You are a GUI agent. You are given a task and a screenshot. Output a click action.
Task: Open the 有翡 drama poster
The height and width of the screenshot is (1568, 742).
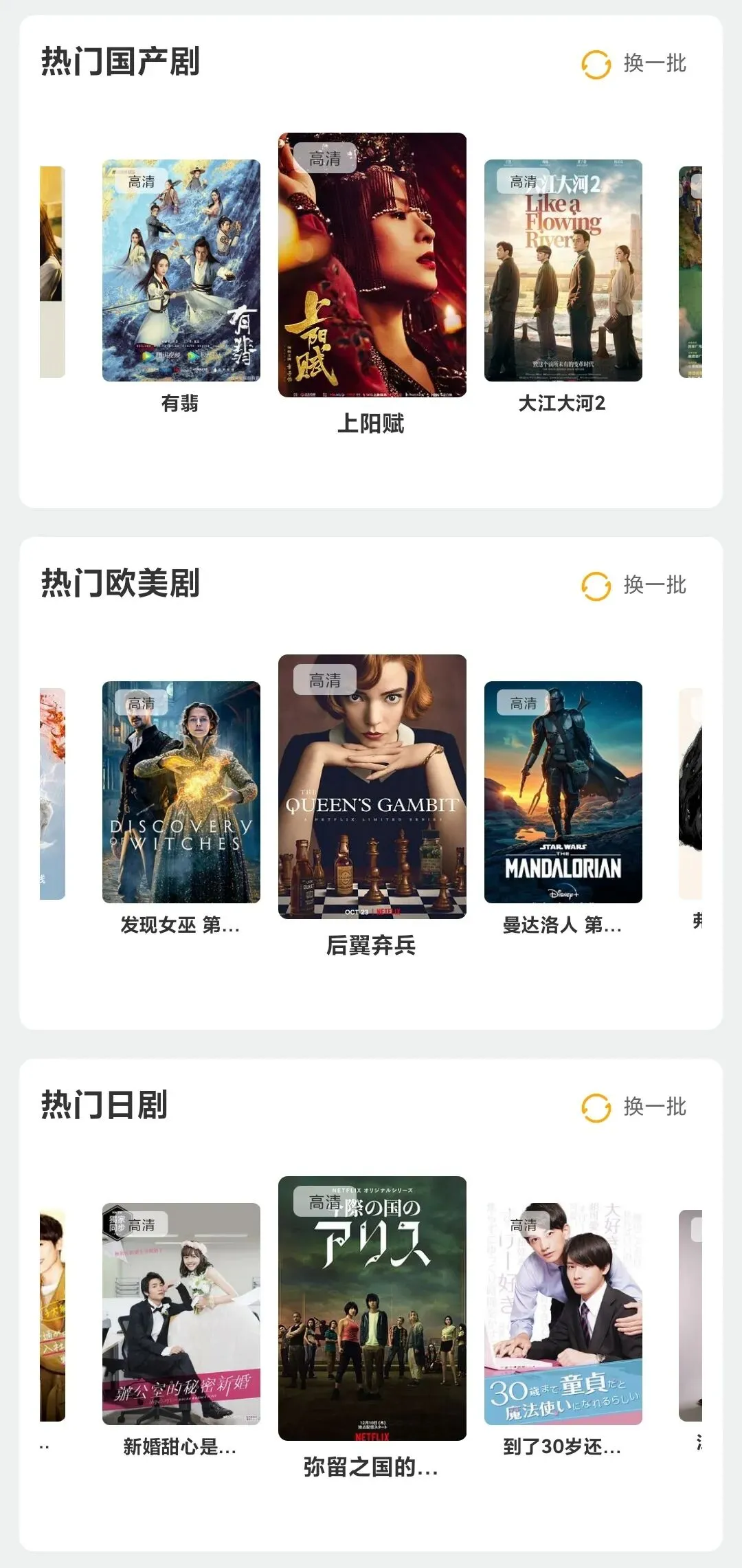coord(181,271)
